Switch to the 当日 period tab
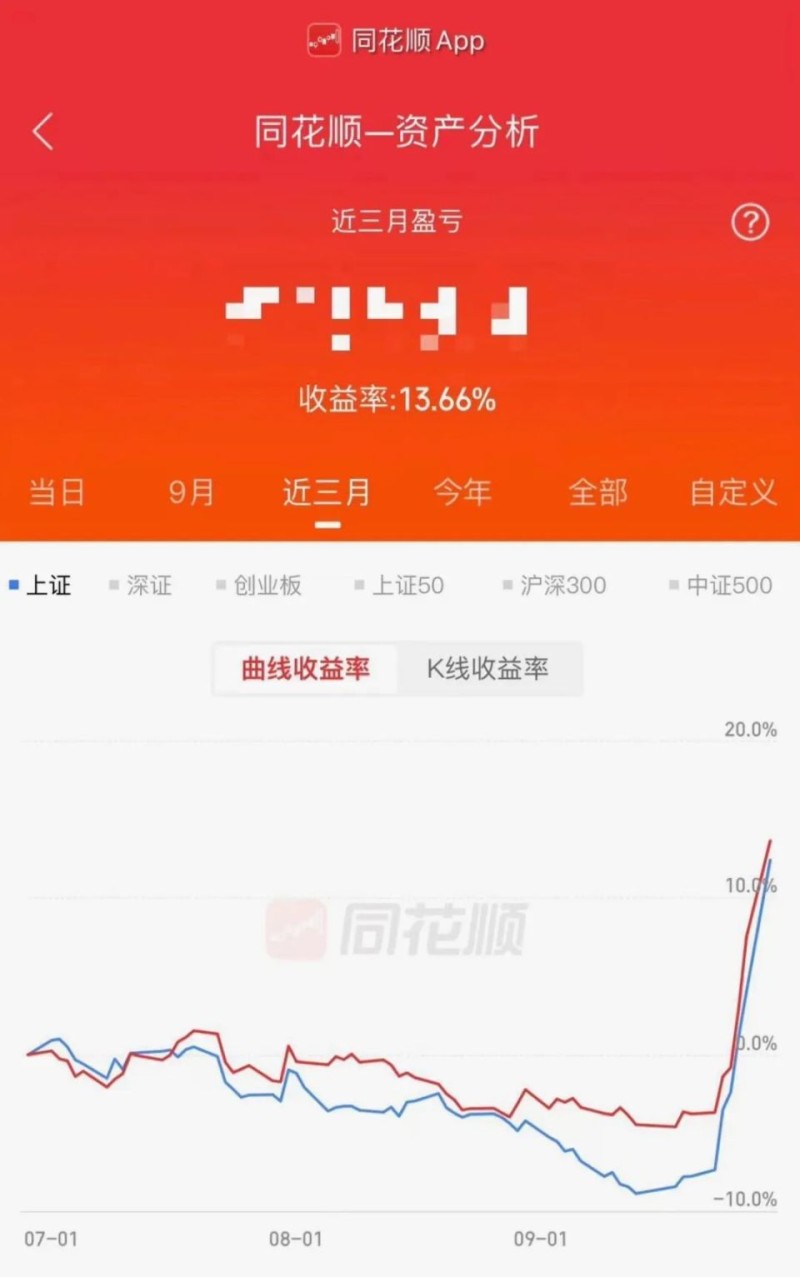This screenshot has width=800, height=1277. coord(56,492)
